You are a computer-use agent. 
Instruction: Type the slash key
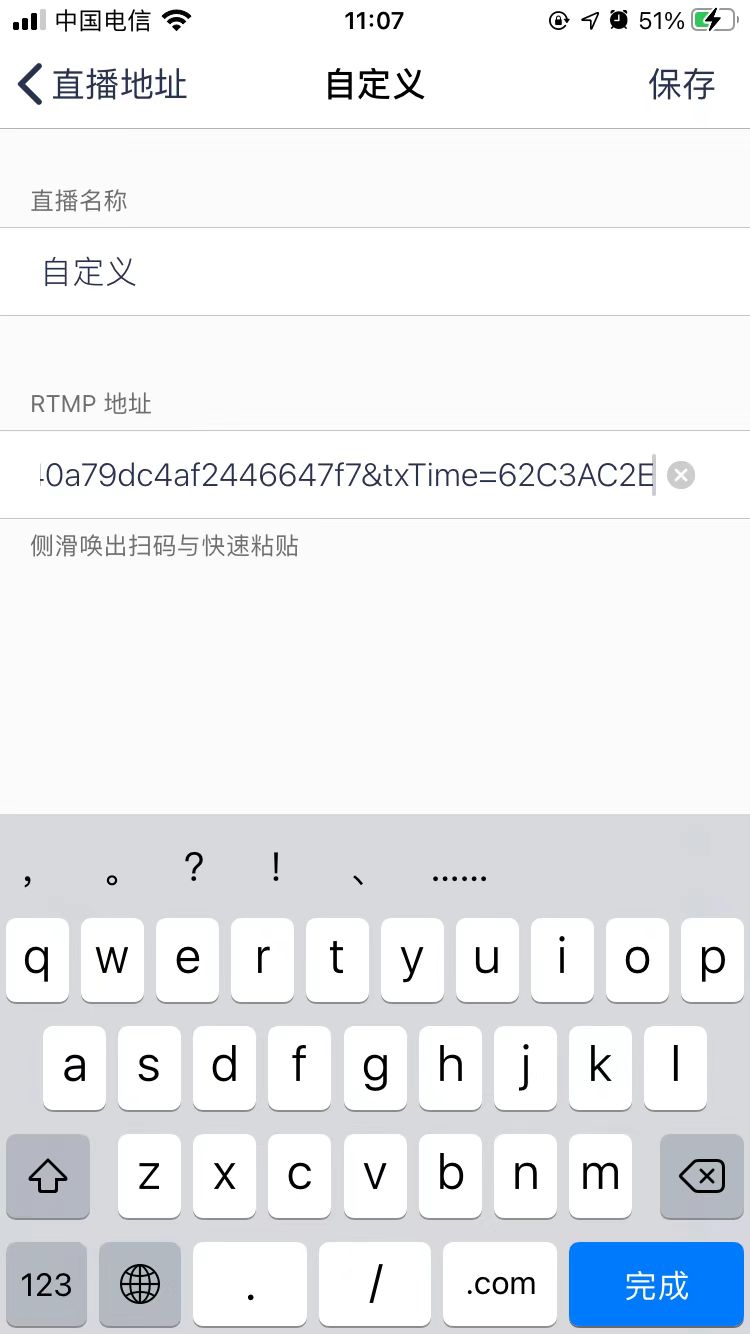click(x=375, y=1284)
